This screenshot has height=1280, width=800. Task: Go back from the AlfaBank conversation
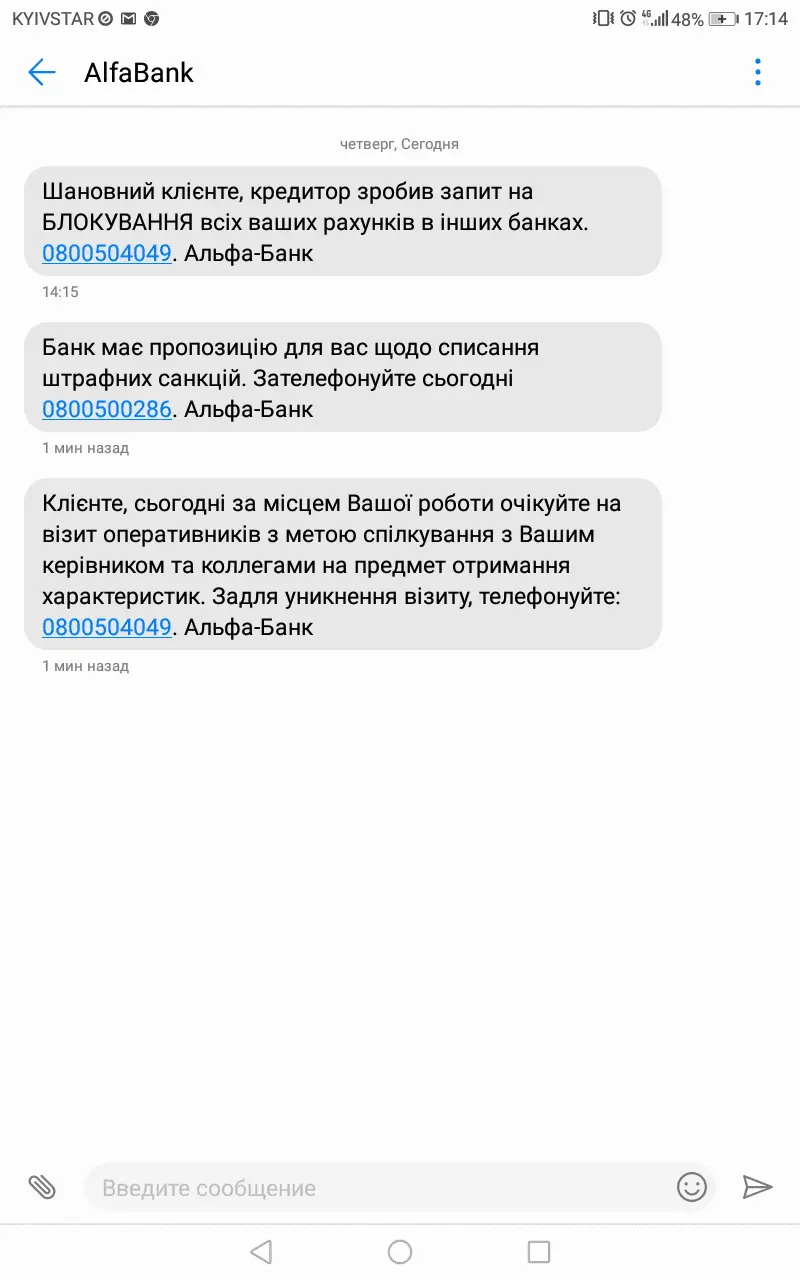coord(41,72)
